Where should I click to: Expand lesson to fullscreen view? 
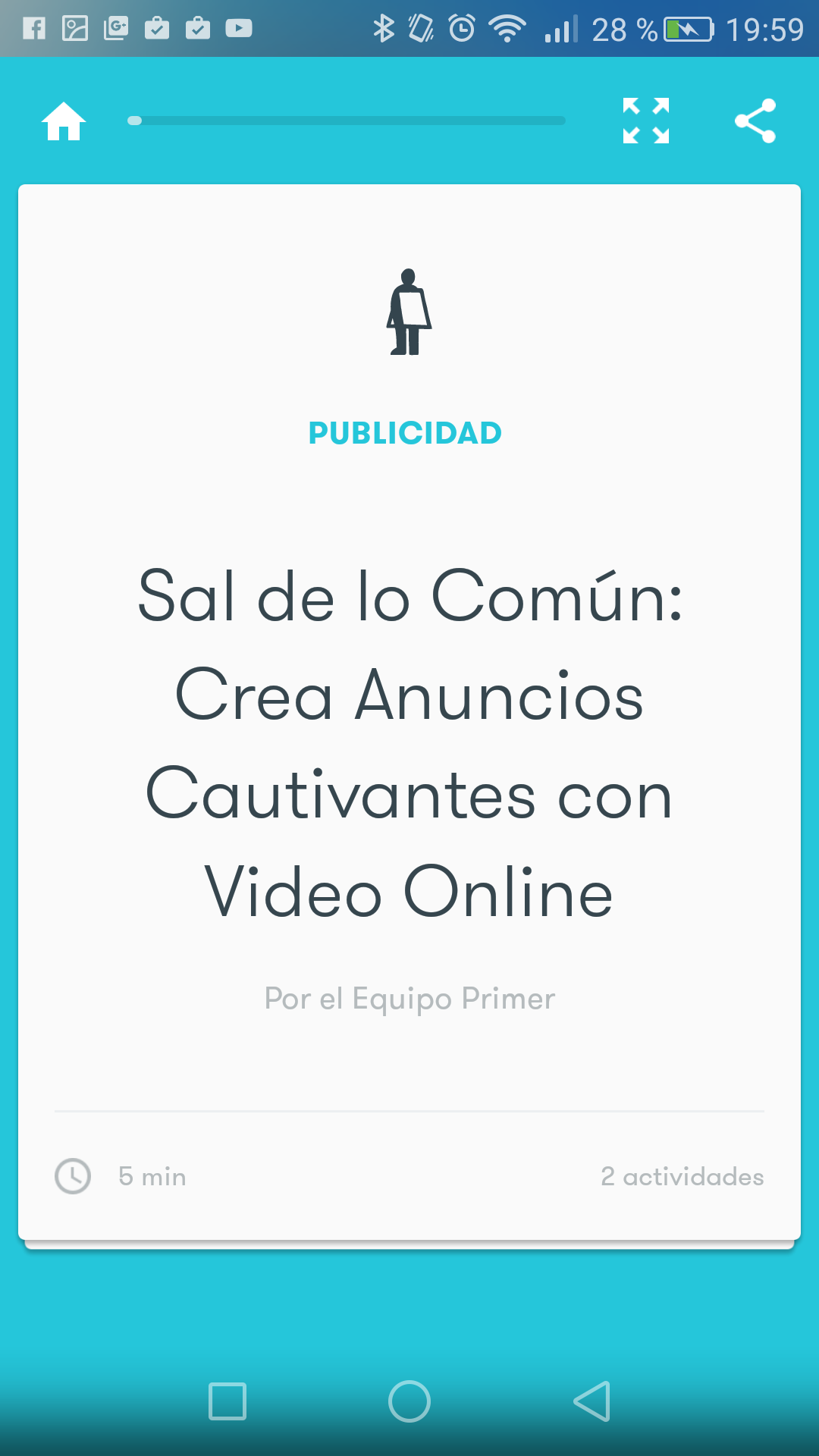[x=645, y=121]
